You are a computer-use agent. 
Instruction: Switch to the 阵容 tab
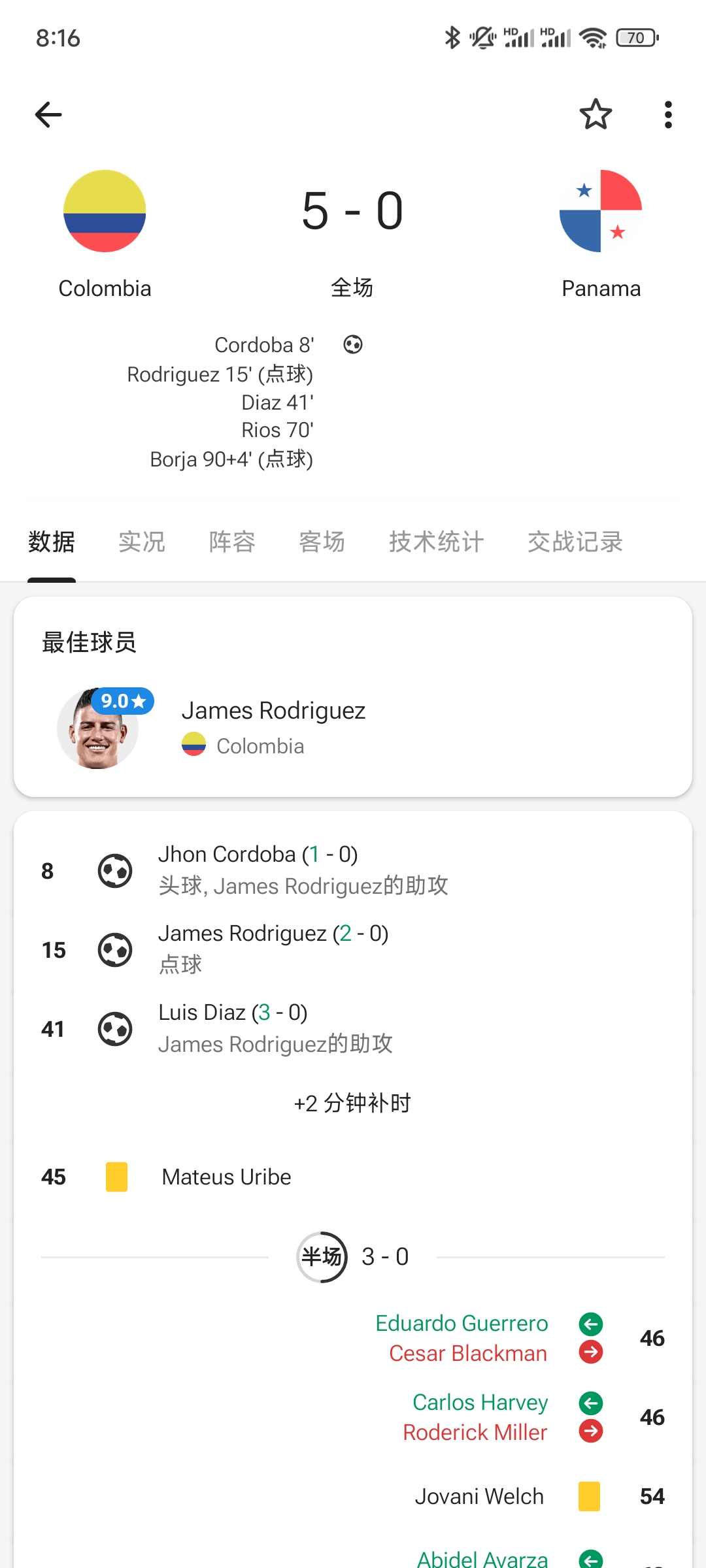tap(232, 542)
